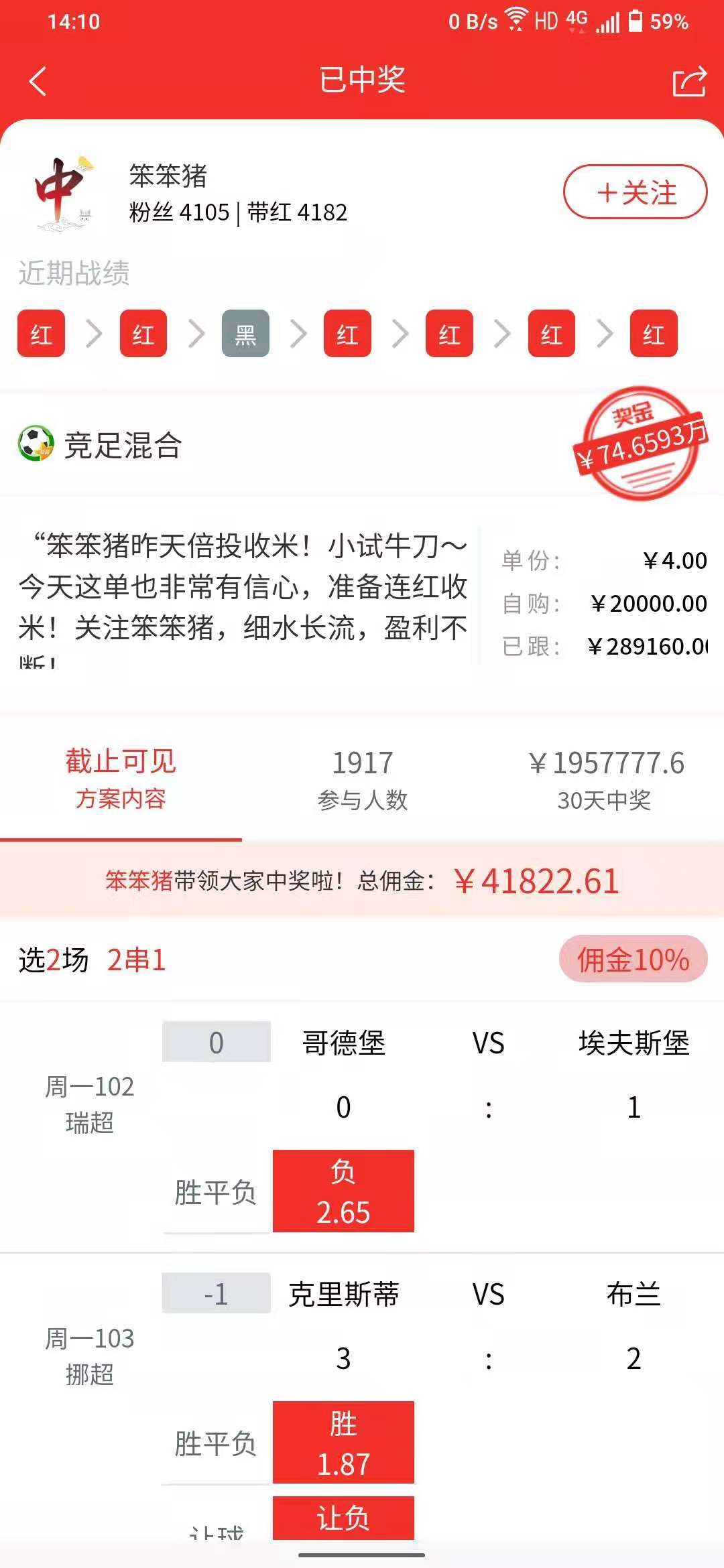Select the 方案内容 tab
This screenshot has height=1568, width=724.
(121, 779)
